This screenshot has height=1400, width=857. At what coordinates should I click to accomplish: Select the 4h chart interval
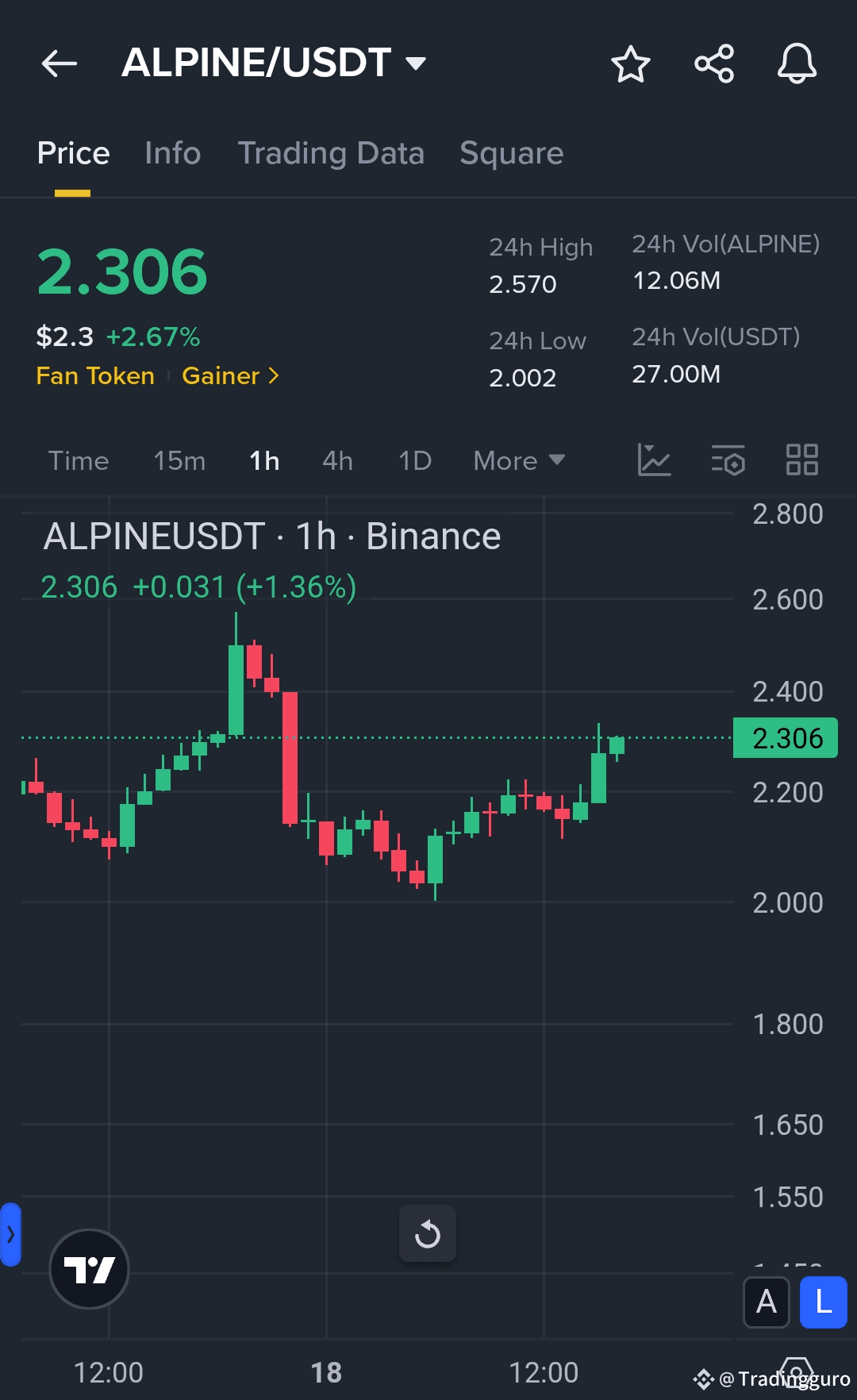coord(337,460)
